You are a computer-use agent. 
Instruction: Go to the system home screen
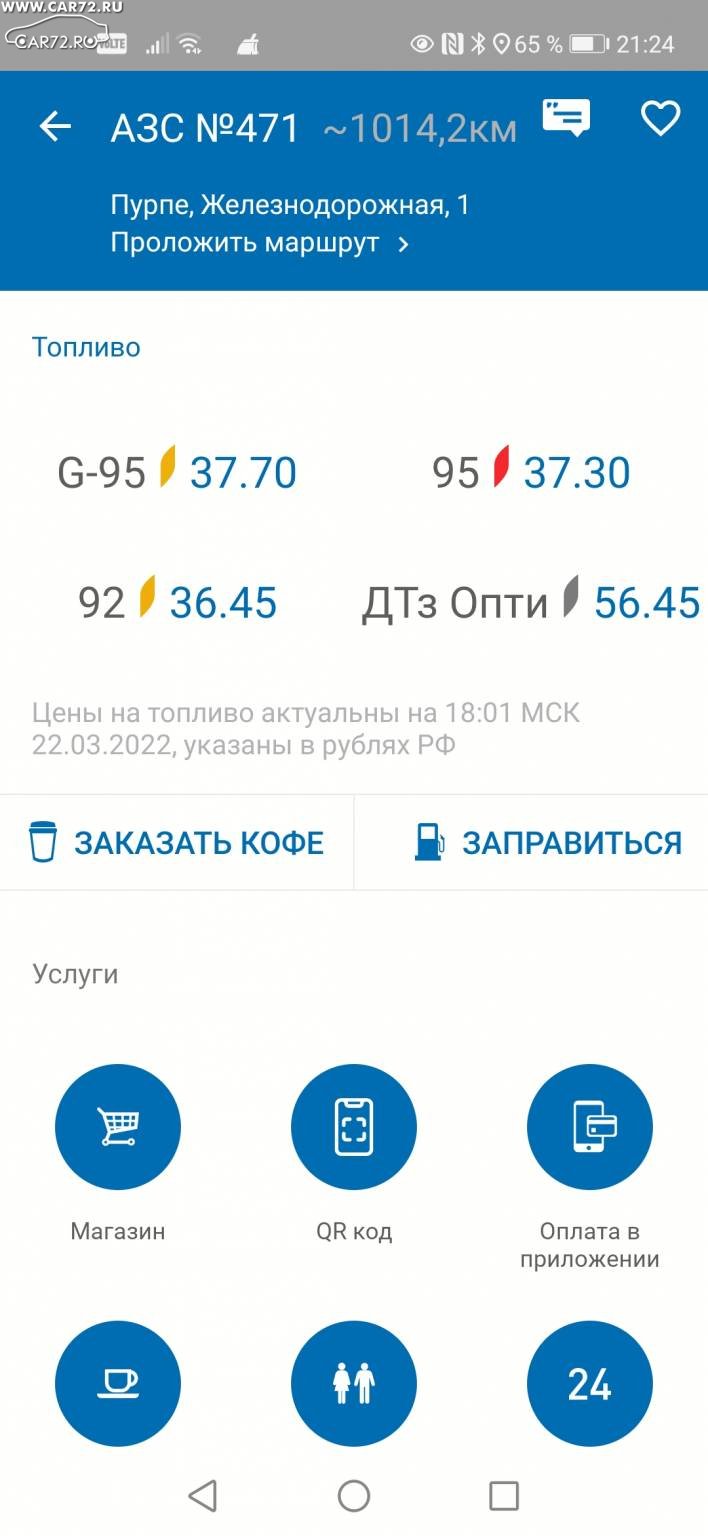(x=354, y=1496)
